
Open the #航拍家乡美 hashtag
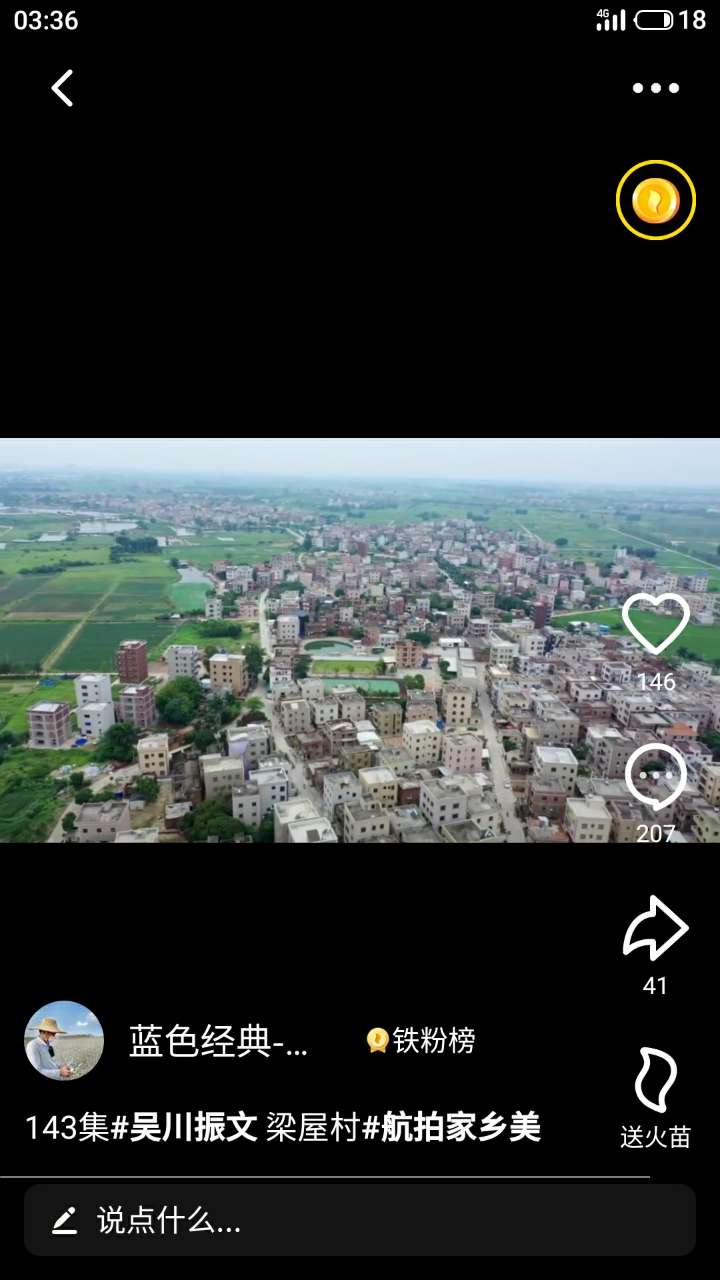(451, 1128)
